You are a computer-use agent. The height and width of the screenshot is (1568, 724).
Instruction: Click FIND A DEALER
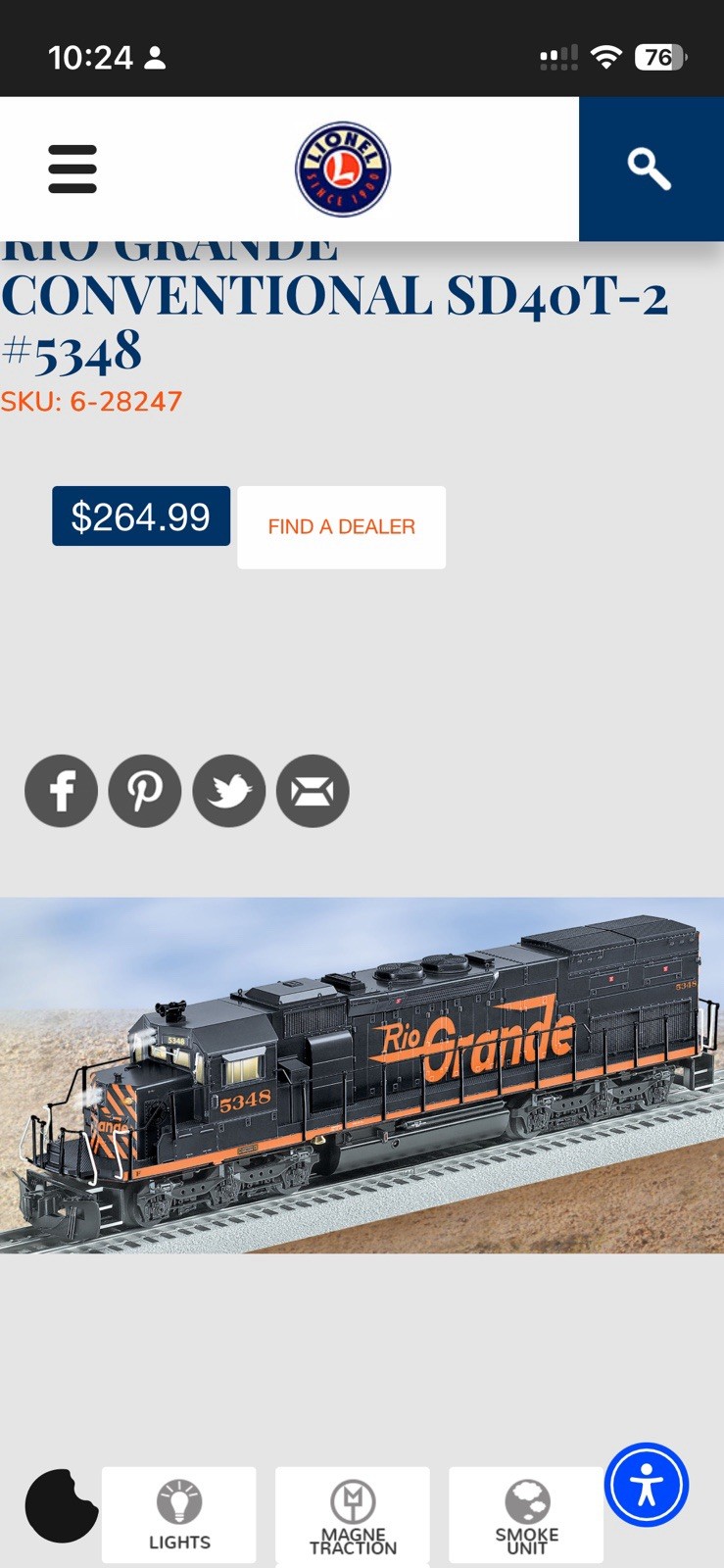[340, 526]
